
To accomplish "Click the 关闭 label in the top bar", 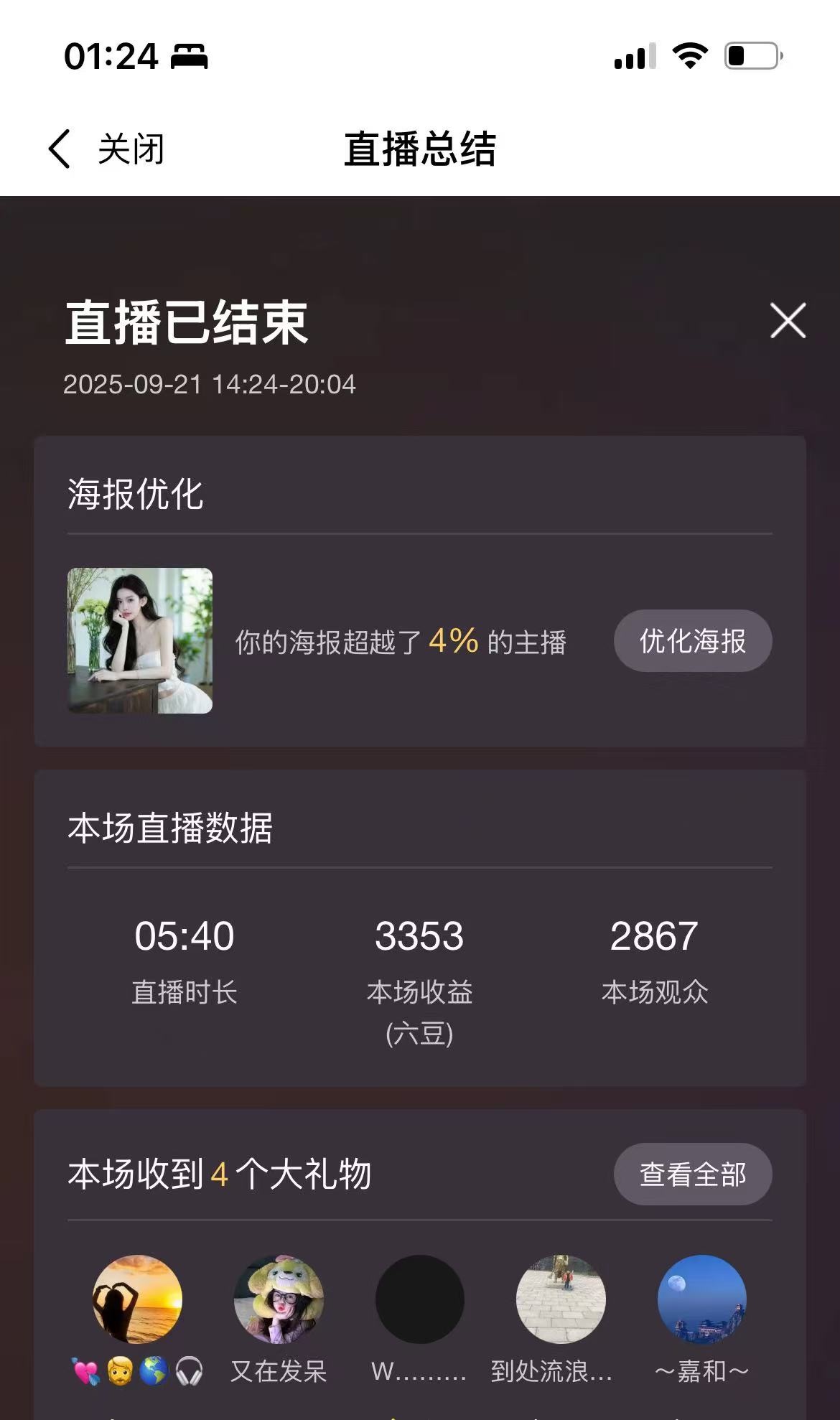I will point(131,149).
